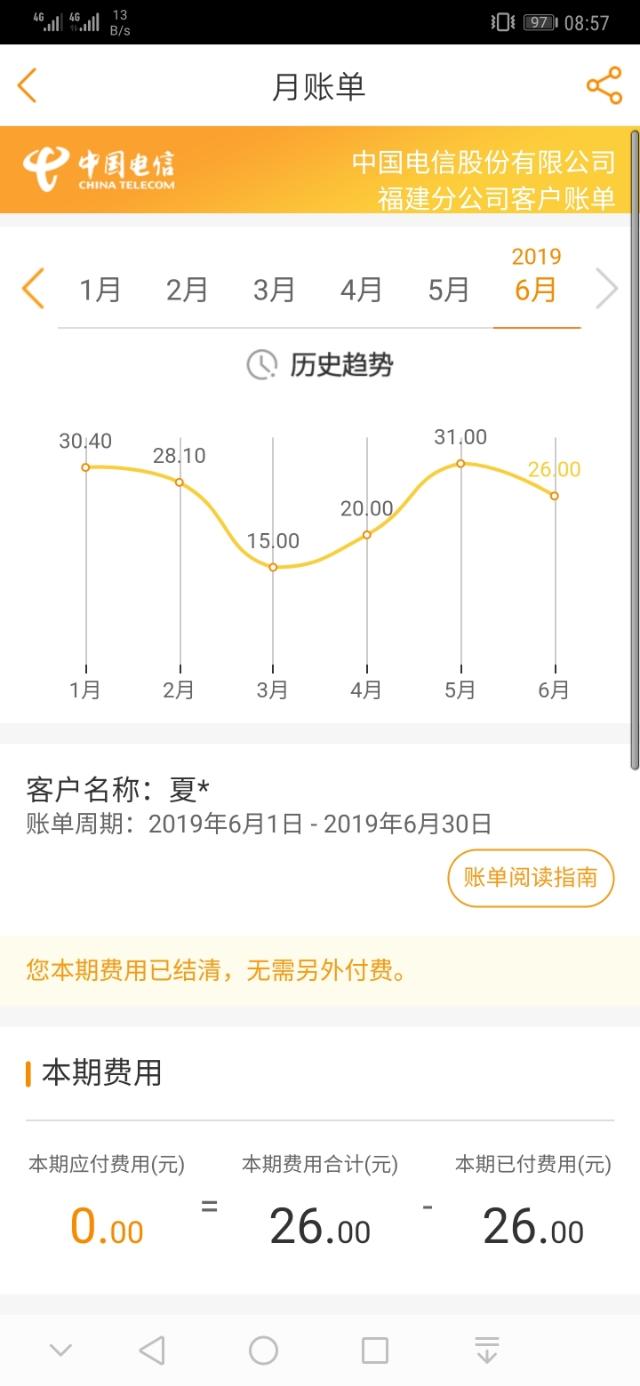
Task: Open recent apps from navigation bar
Action: tap(375, 1351)
